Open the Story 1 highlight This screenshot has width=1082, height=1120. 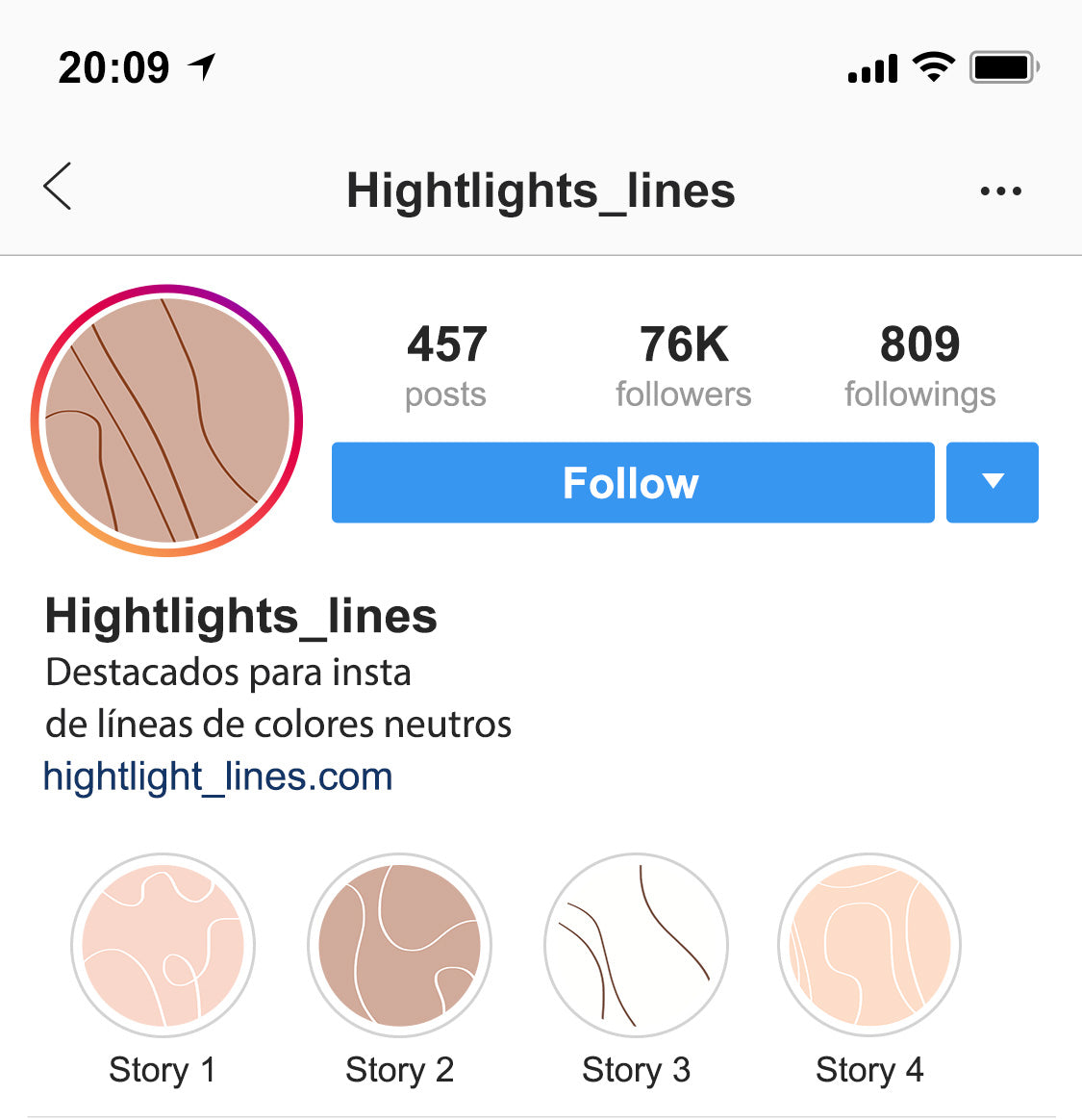point(162,946)
